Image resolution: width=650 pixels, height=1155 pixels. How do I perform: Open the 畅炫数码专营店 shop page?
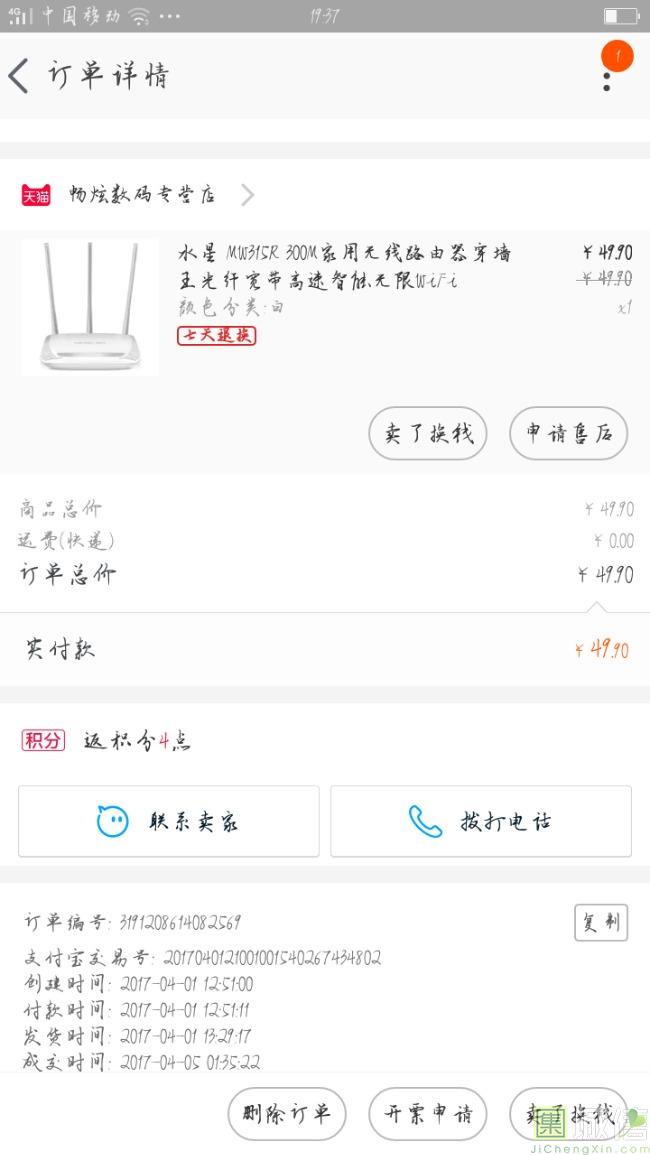142,195
